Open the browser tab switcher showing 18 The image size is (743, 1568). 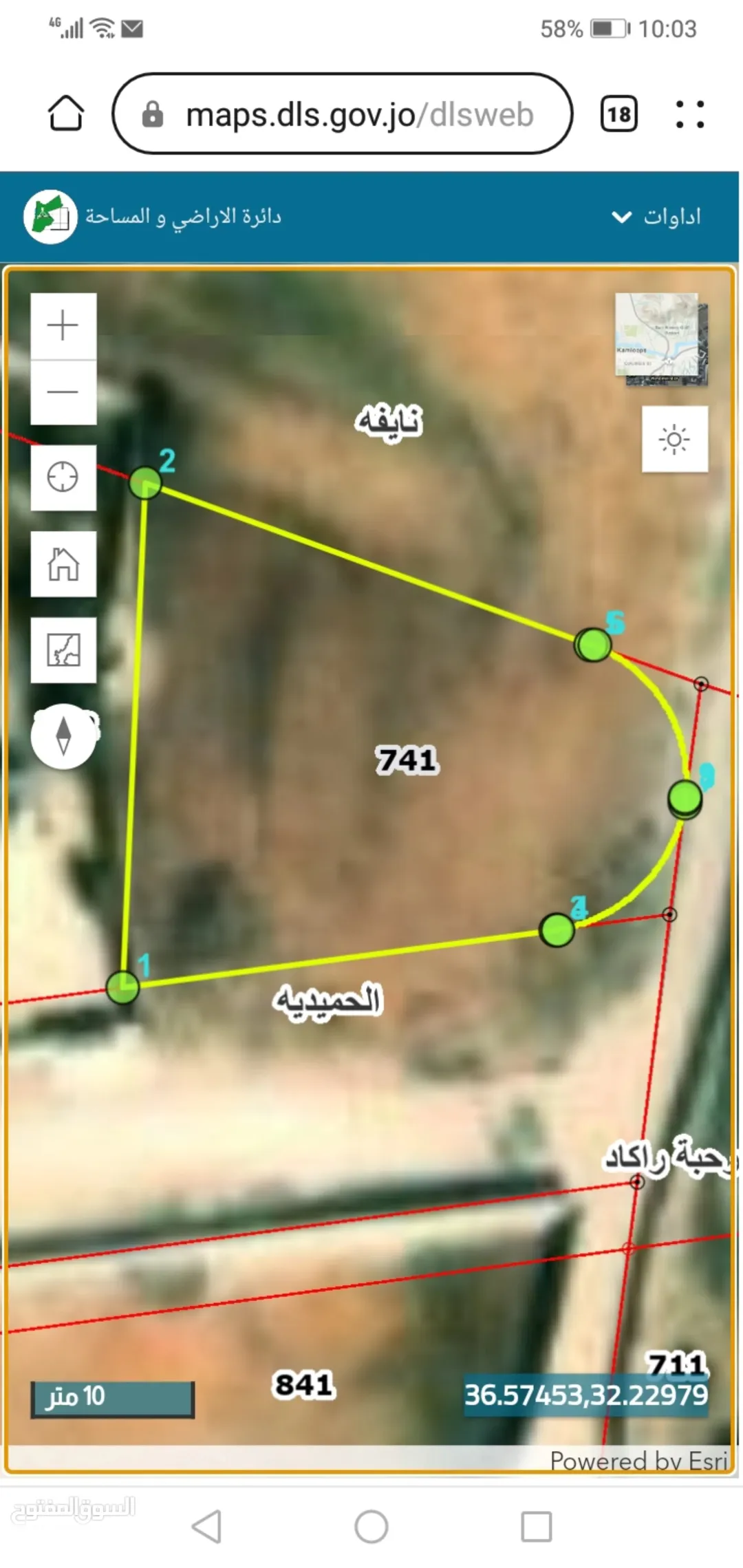click(x=618, y=114)
